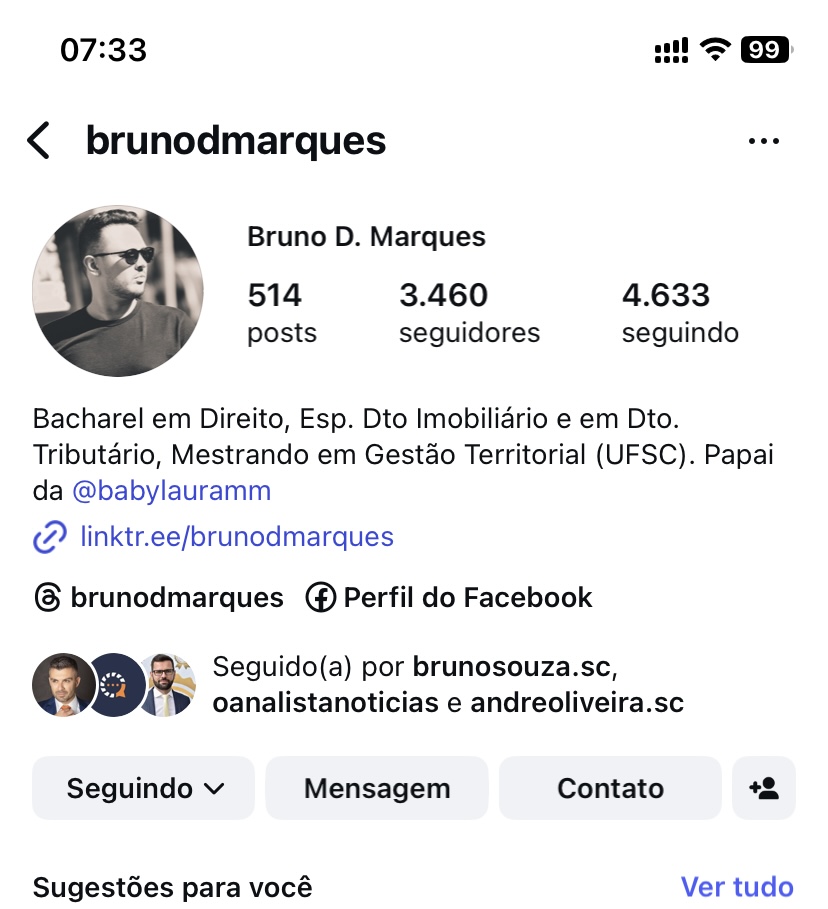The height and width of the screenshot is (909, 828).
Task: Show suggested accounts with add-person icon
Action: pyautogui.click(x=764, y=788)
